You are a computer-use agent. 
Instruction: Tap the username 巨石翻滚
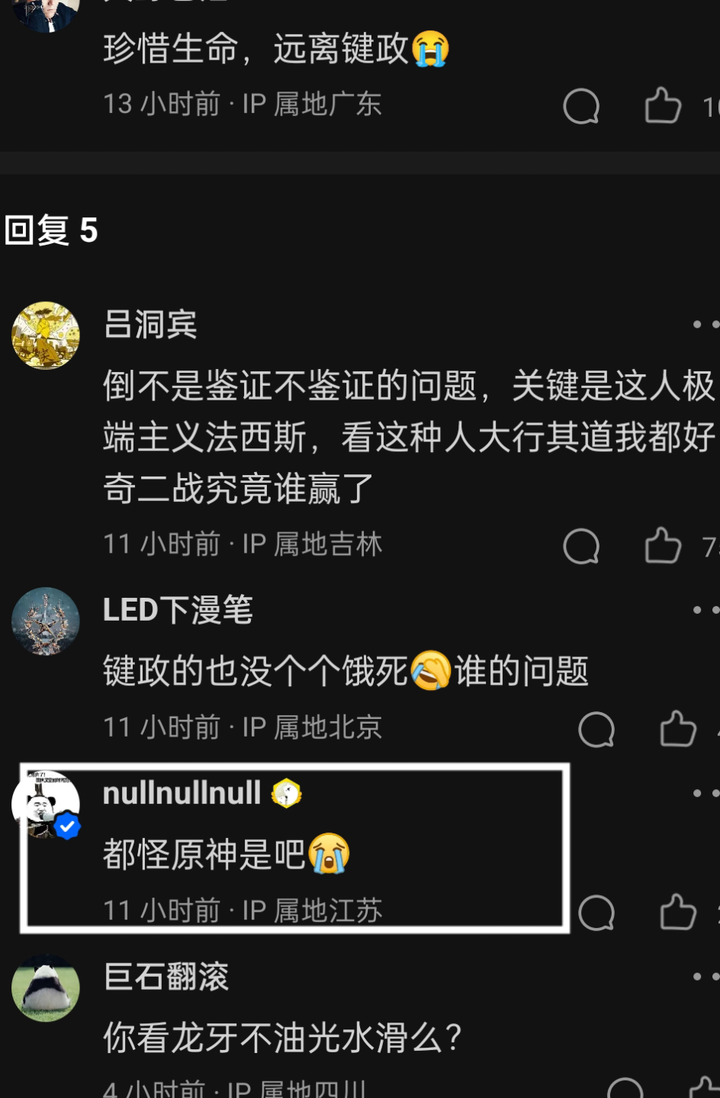point(166,976)
